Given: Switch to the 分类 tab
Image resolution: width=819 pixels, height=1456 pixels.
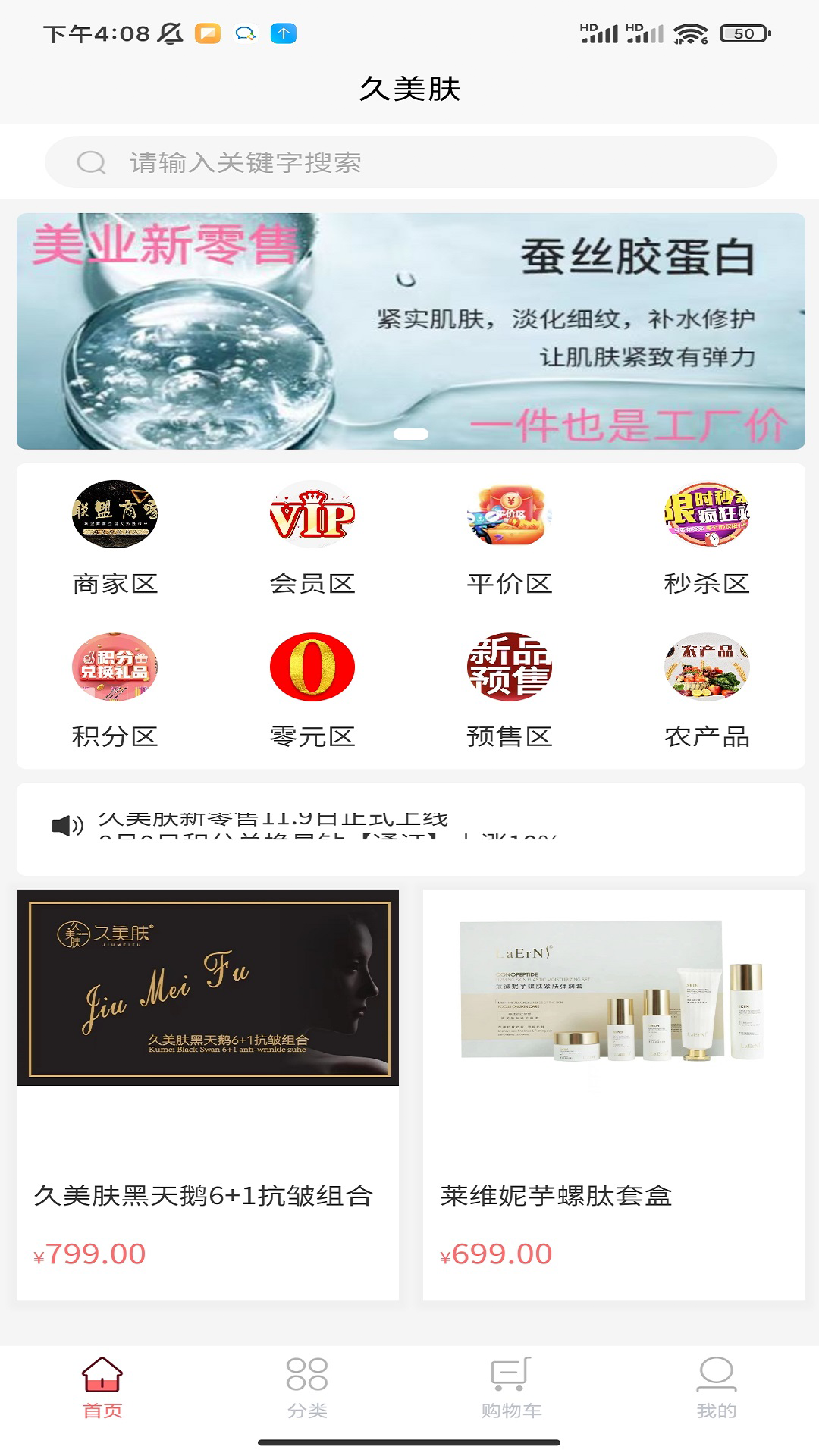Looking at the screenshot, I should 307,1389.
